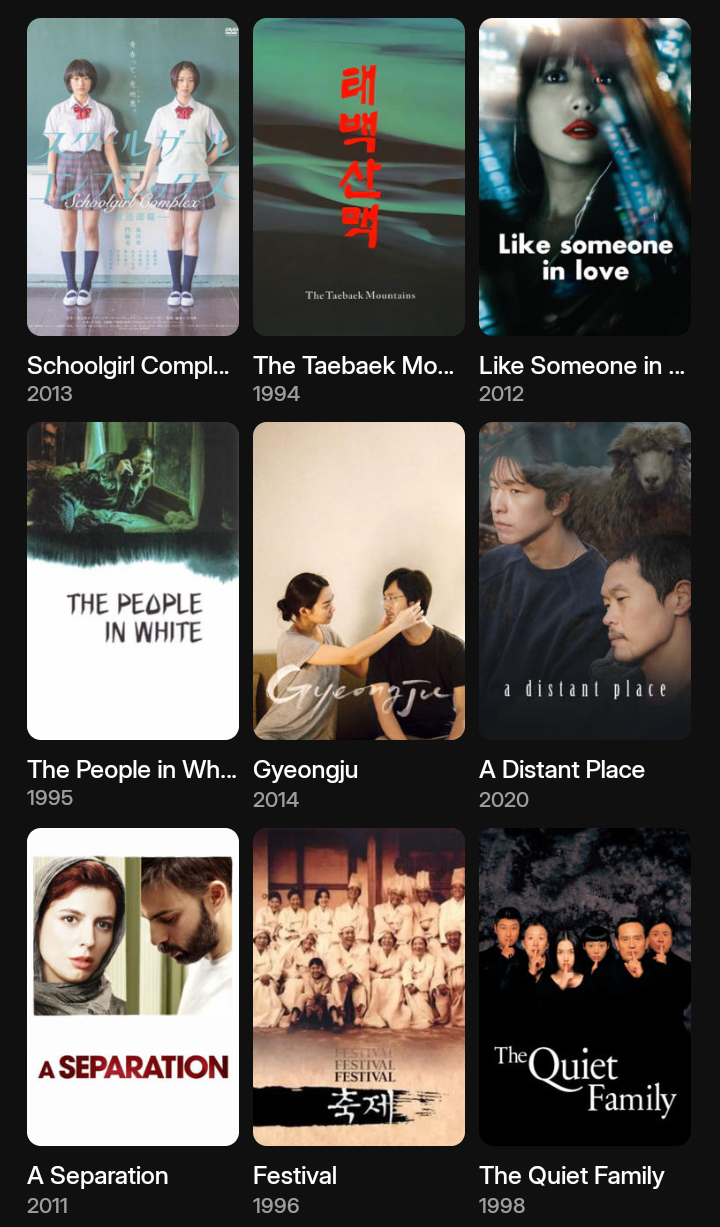This screenshot has width=720, height=1227.
Task: Open the Schoolgirl Complex movie poster
Action: point(133,177)
